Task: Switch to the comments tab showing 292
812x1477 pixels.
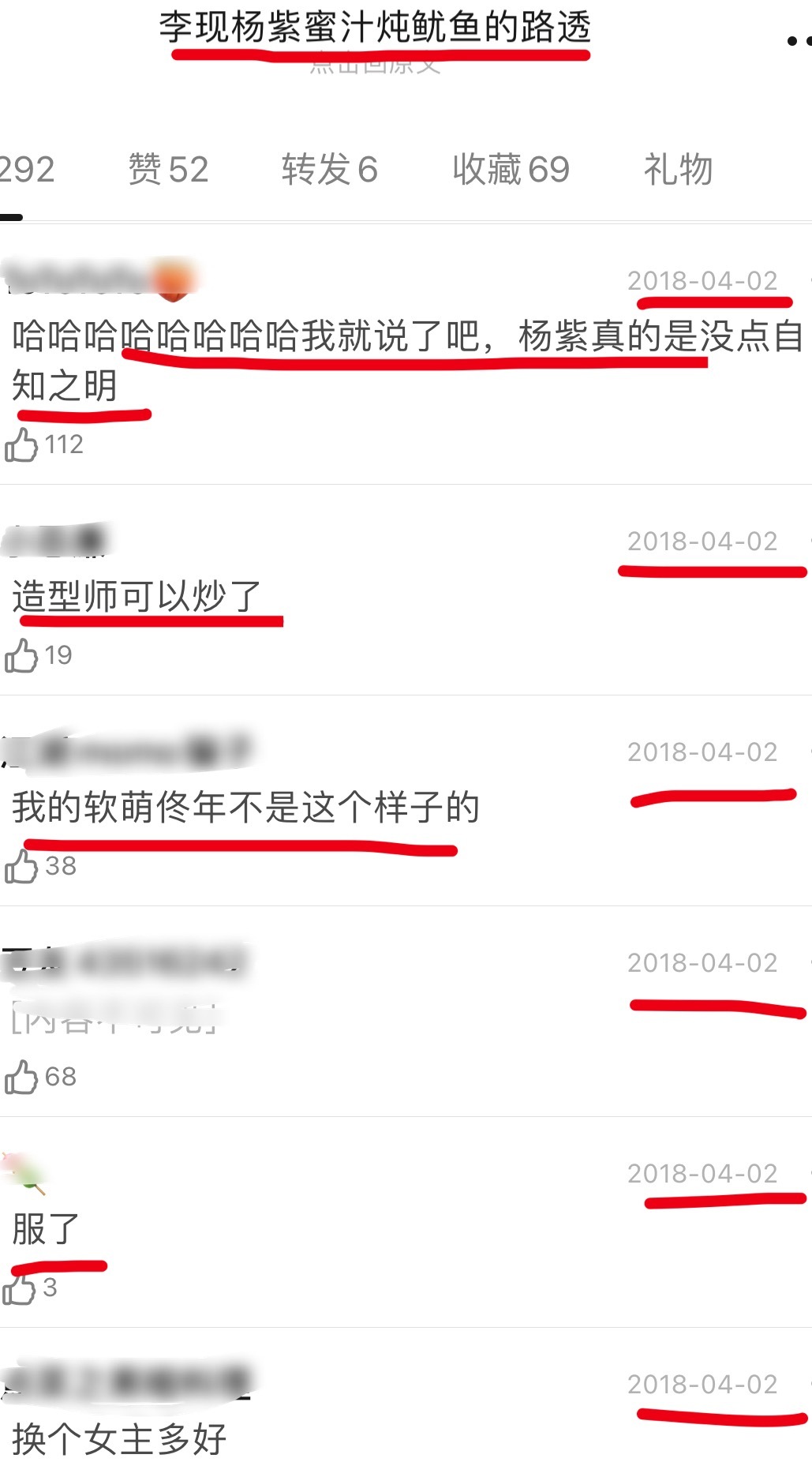Action: click(x=28, y=169)
